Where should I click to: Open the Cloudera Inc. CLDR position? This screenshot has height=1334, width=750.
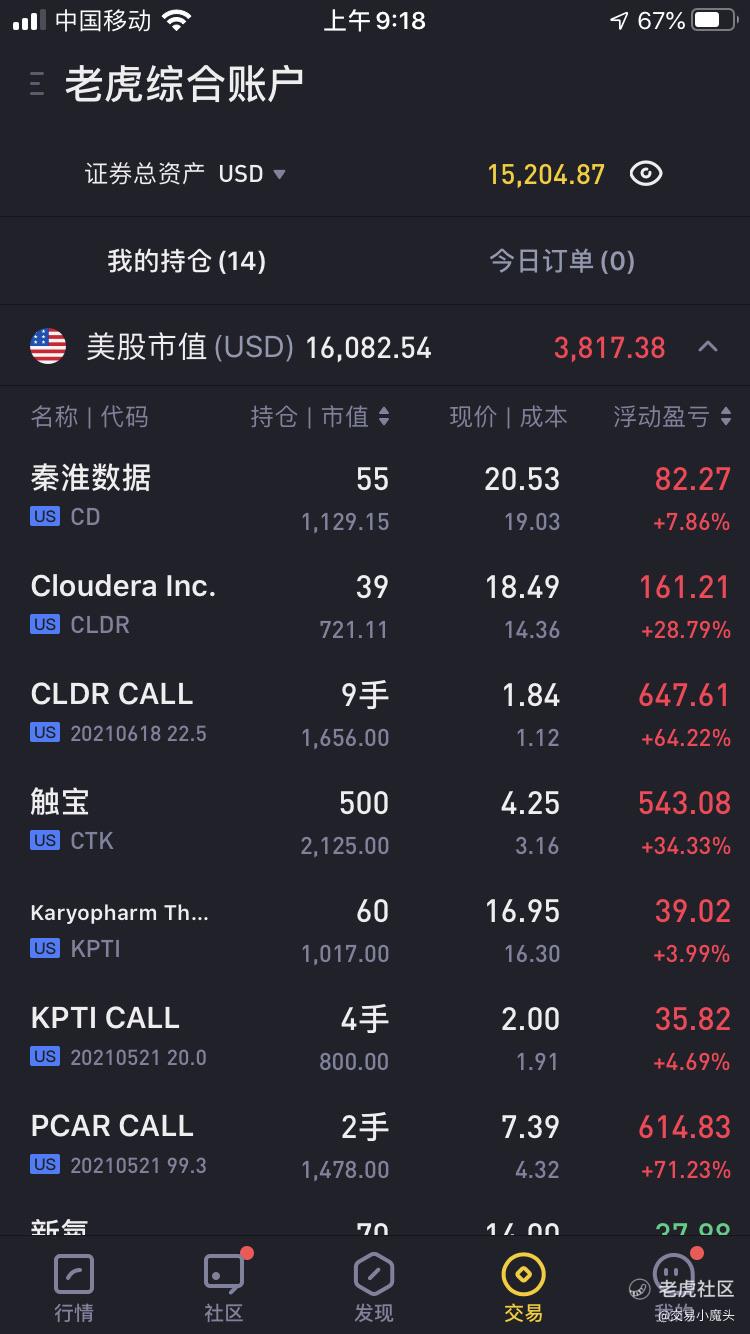point(375,605)
